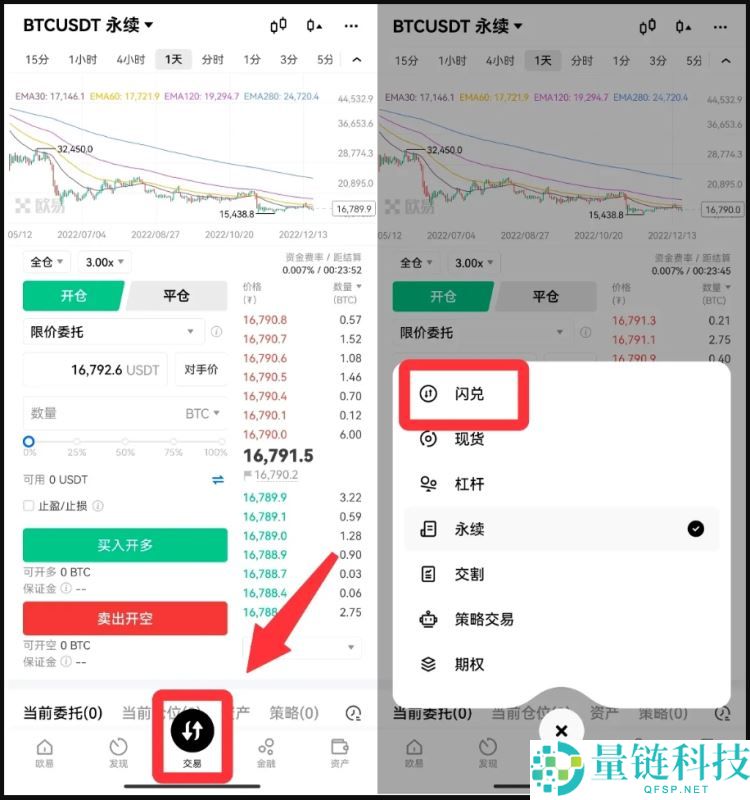This screenshot has width=750, height=800.
Task: Enable the 止盈/止损 checkbox
Action: 27,506
